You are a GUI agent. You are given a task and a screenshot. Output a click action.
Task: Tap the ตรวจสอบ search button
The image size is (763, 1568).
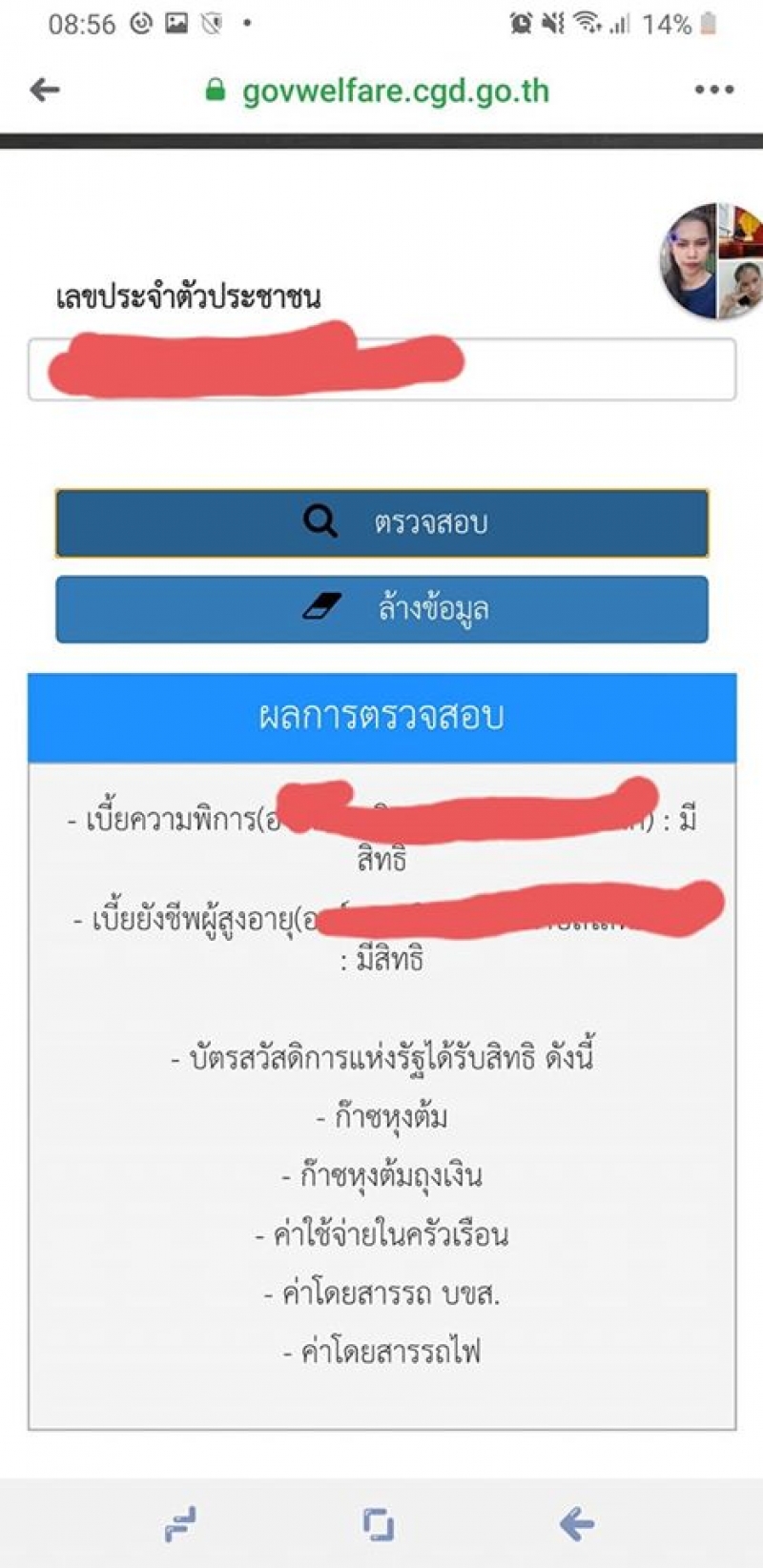click(x=381, y=522)
